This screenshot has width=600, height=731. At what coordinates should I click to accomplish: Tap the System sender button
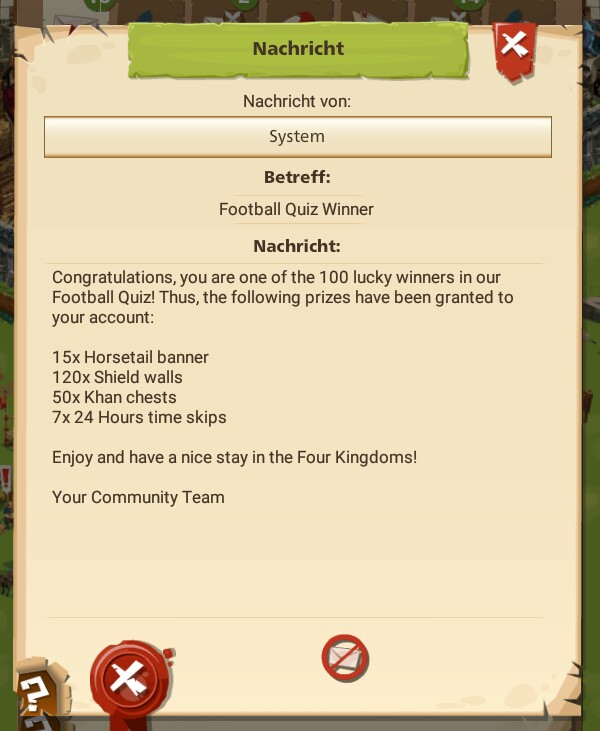coord(297,137)
